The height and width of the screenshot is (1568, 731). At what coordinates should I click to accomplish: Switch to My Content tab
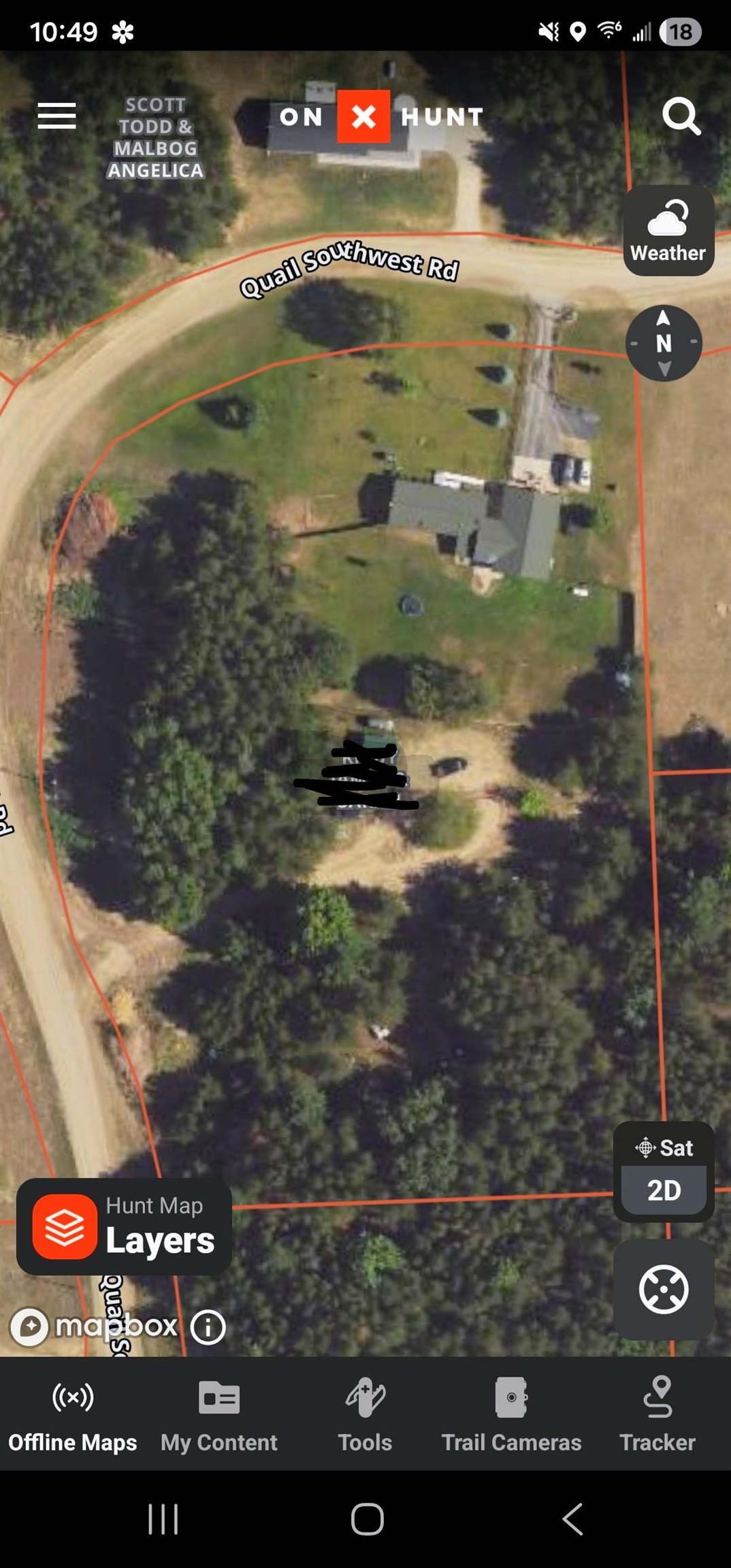coord(219,1414)
